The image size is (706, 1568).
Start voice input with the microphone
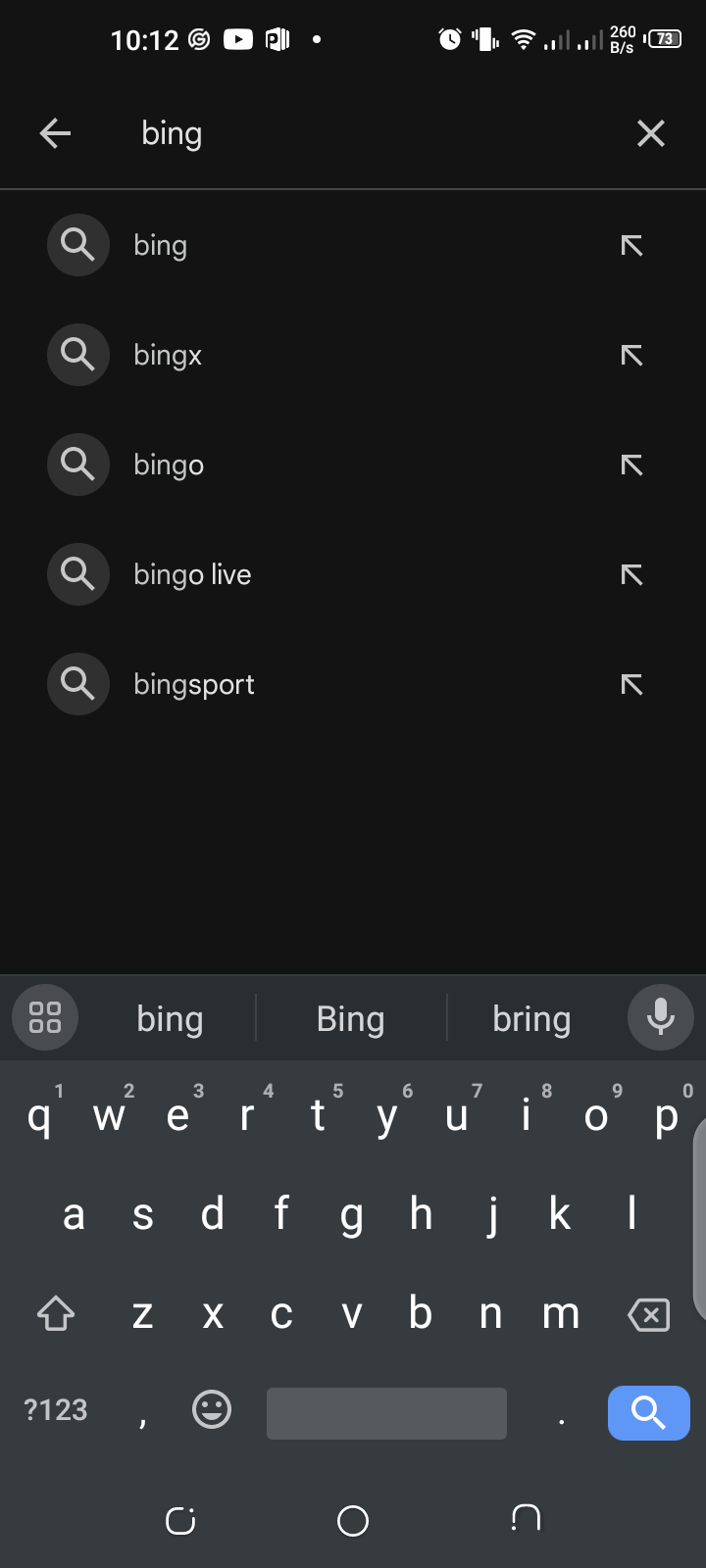660,1017
